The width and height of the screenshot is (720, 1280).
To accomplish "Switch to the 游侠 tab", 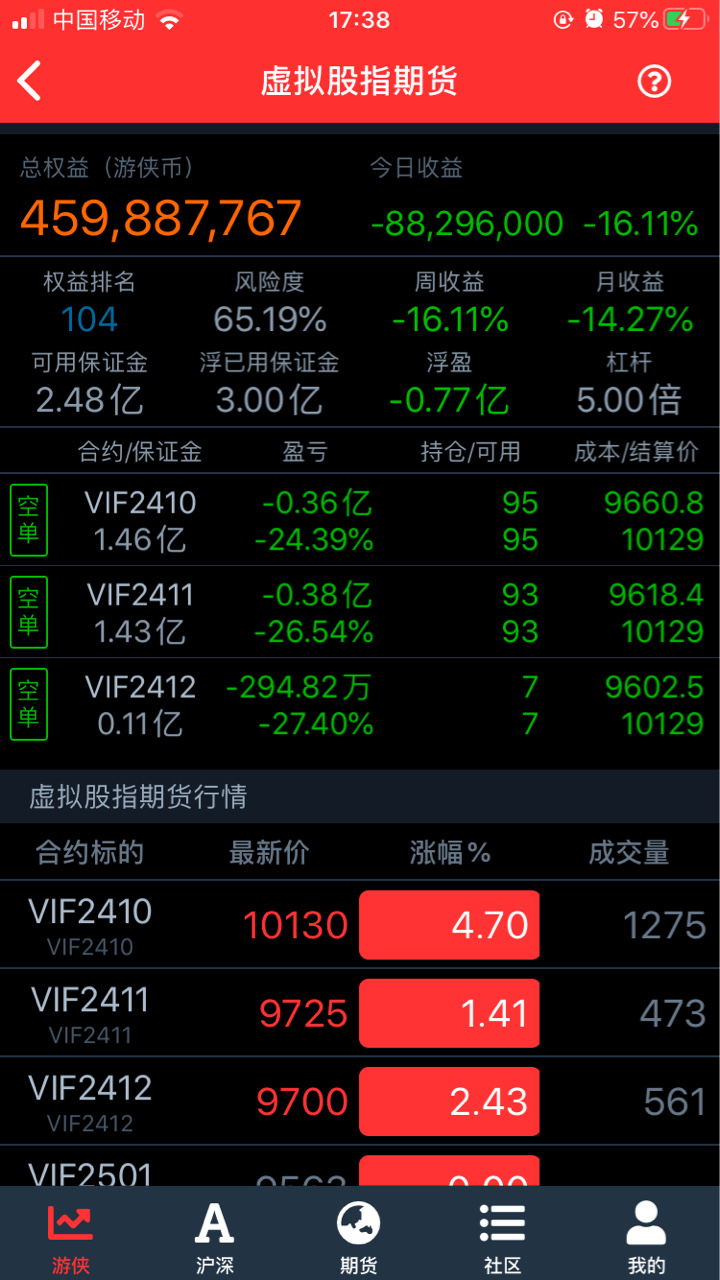I will coord(71,1235).
